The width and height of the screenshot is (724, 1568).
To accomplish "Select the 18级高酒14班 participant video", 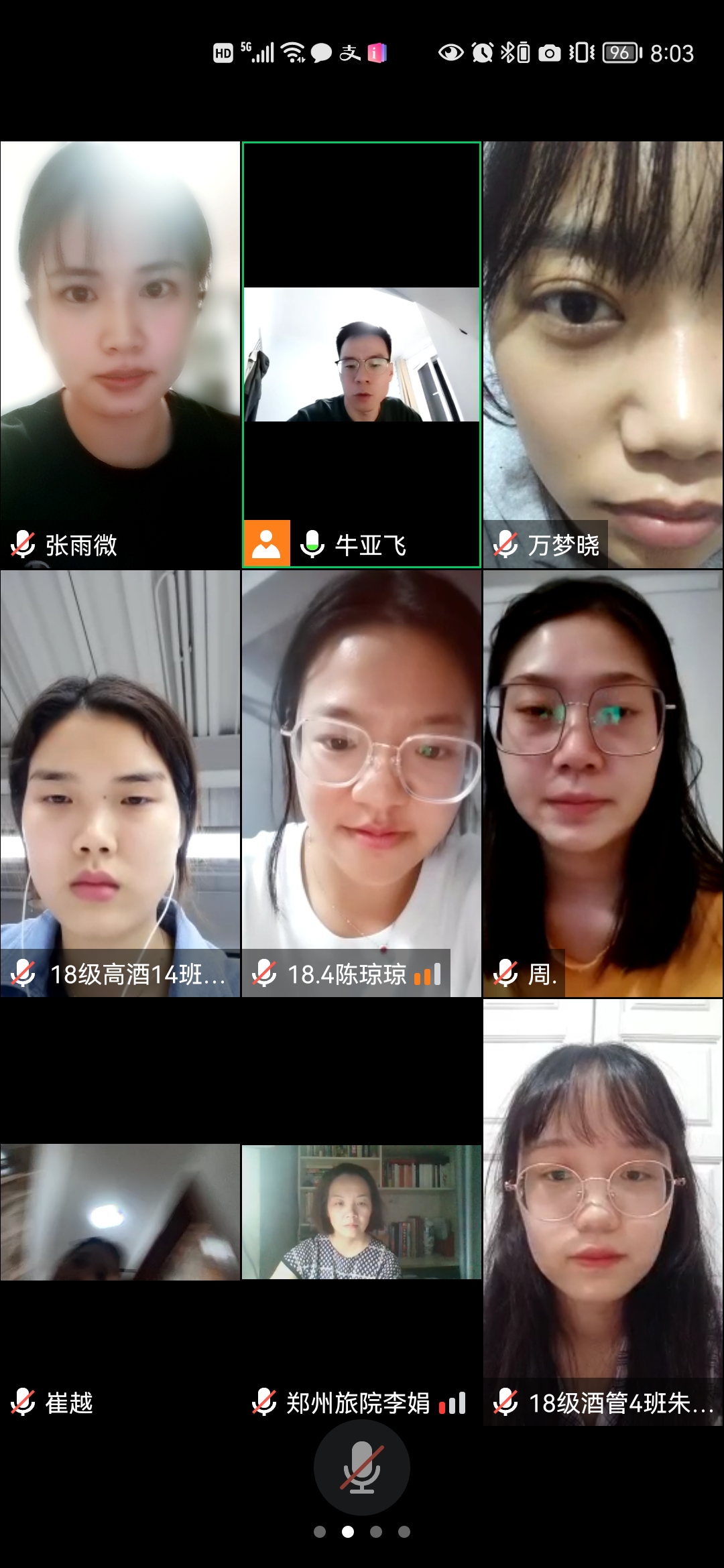I will (120, 783).
